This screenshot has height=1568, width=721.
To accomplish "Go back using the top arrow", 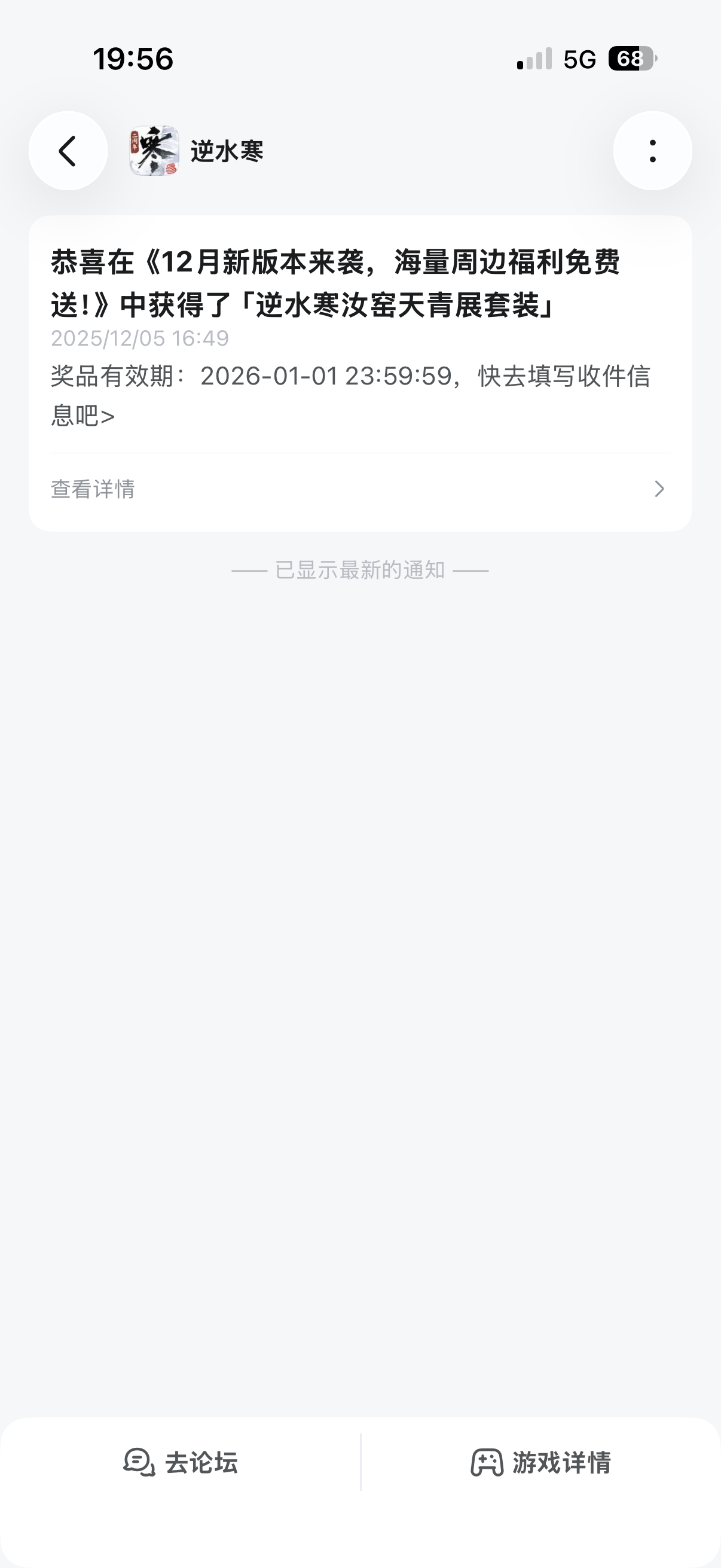I will 68,151.
